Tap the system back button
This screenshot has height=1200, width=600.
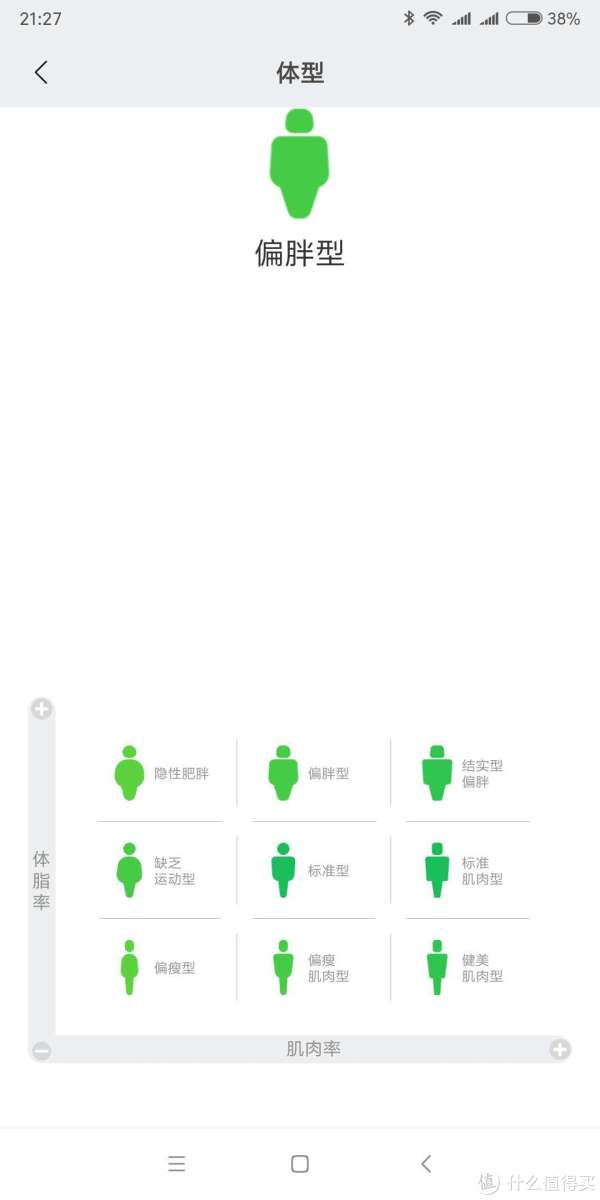[426, 1163]
